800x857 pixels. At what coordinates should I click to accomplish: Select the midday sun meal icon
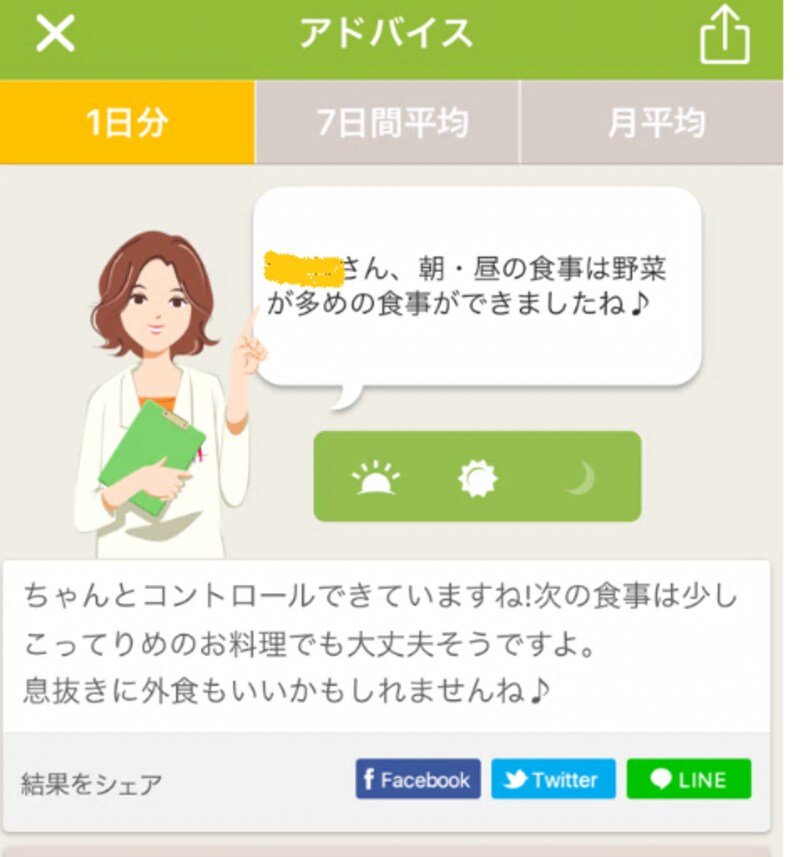477,480
